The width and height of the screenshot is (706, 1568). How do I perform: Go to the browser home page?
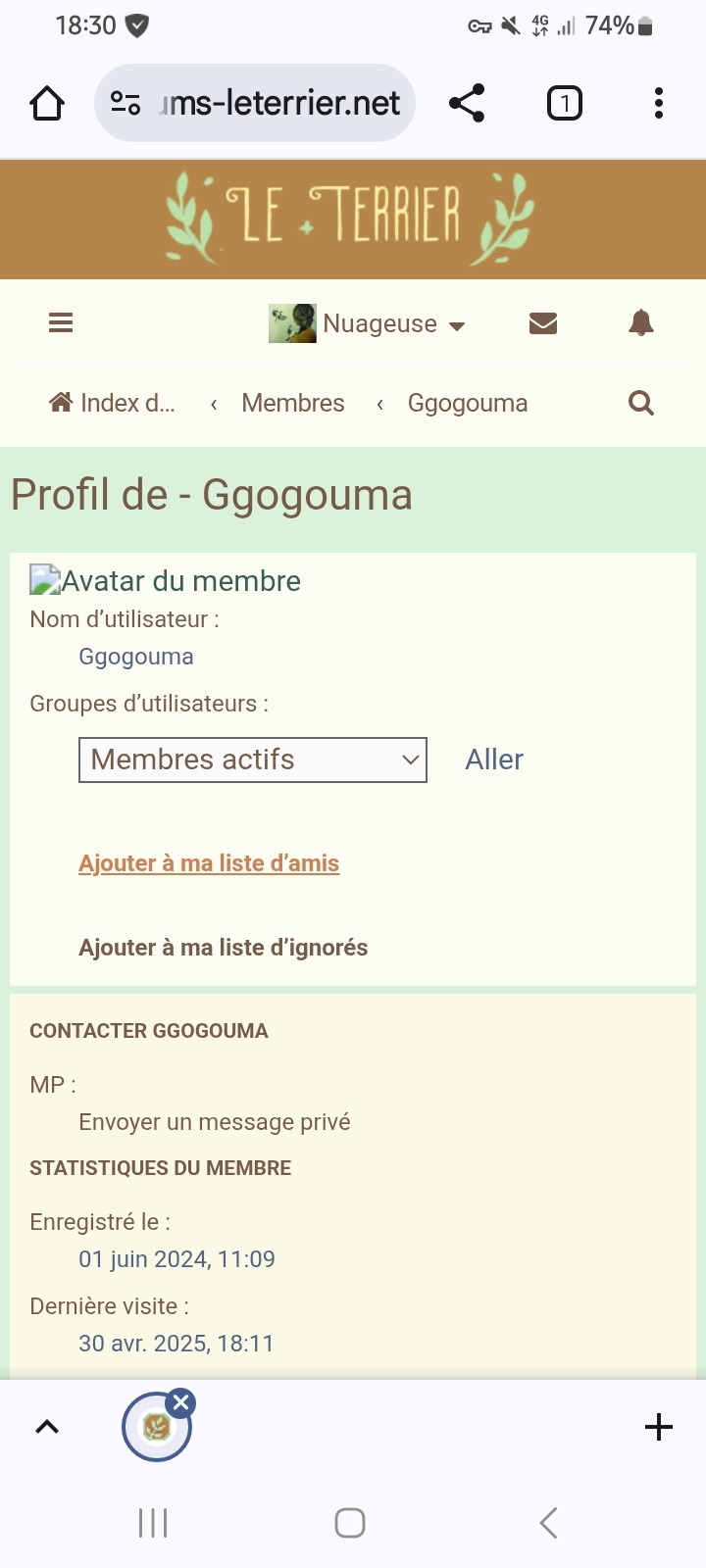[x=47, y=103]
